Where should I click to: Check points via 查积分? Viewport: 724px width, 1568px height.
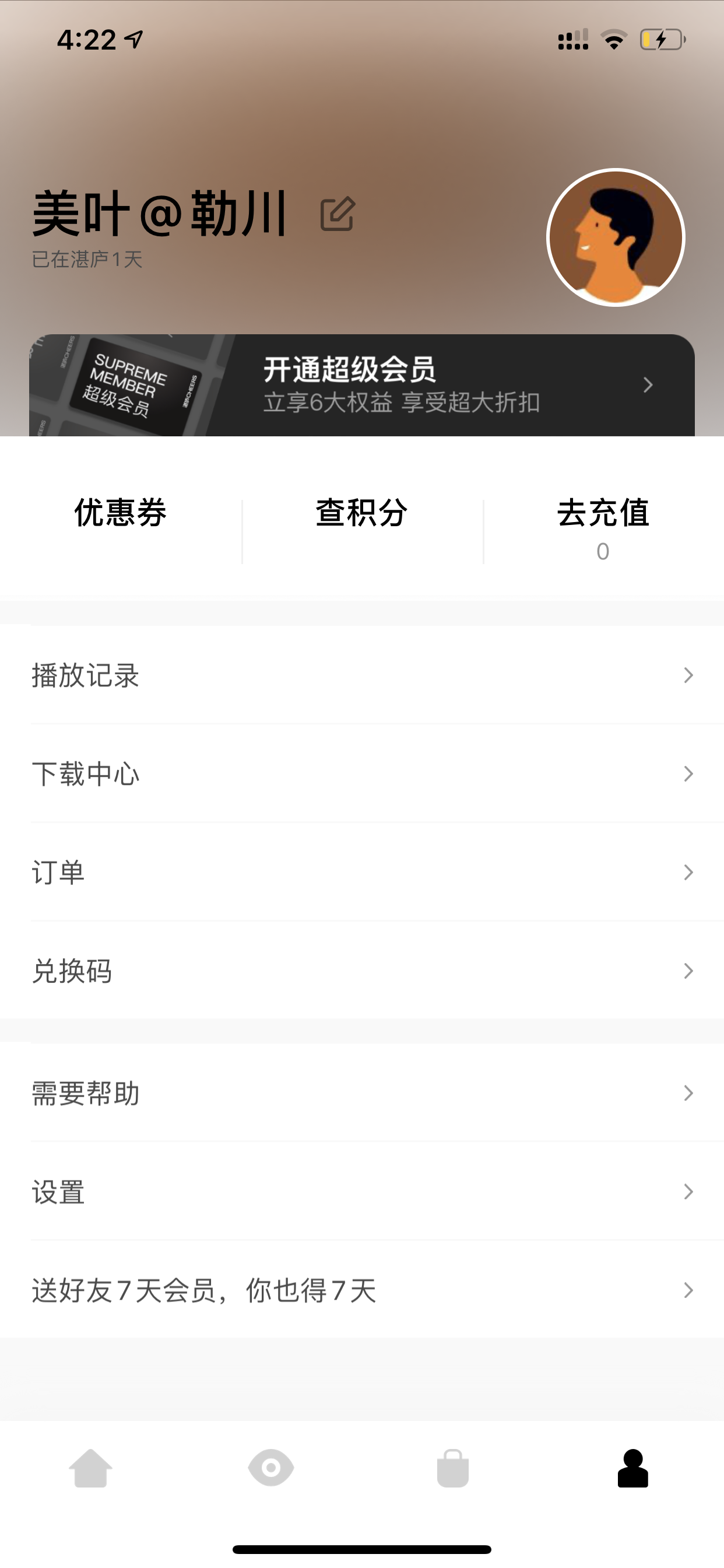pos(362,513)
